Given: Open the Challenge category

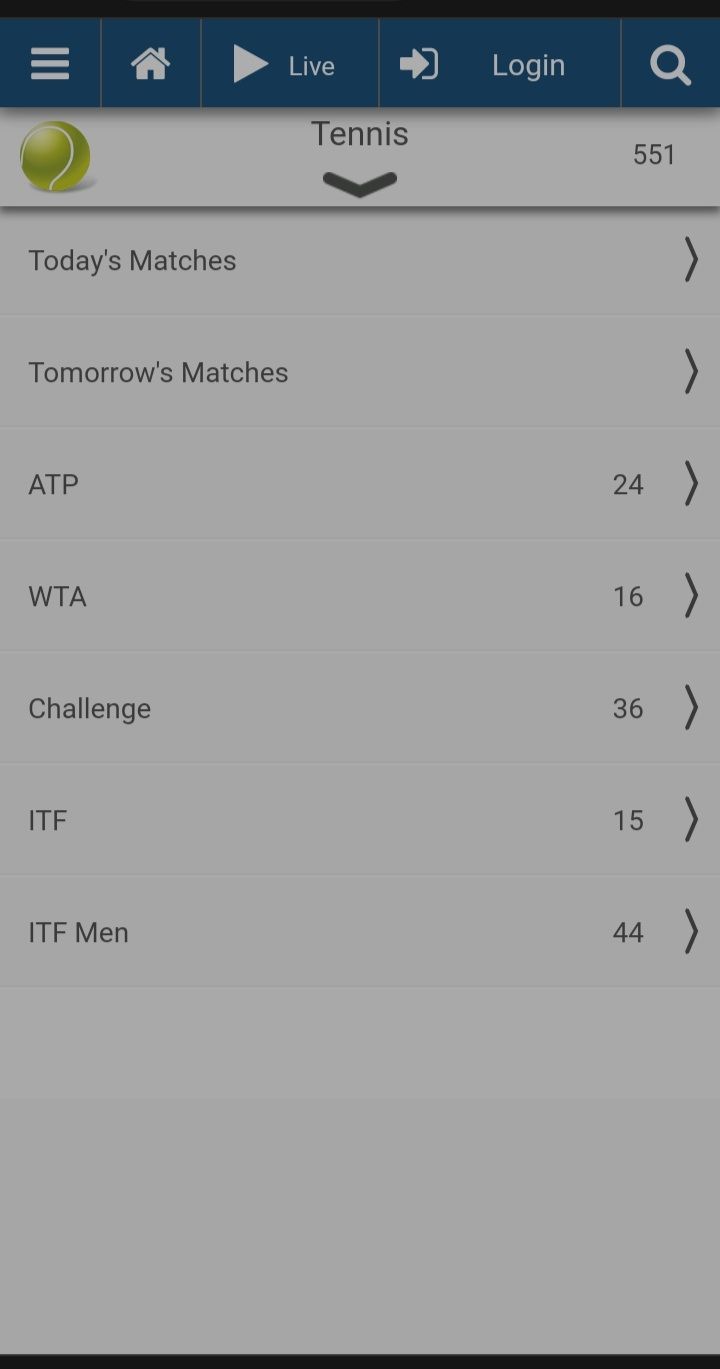Looking at the screenshot, I should (360, 708).
